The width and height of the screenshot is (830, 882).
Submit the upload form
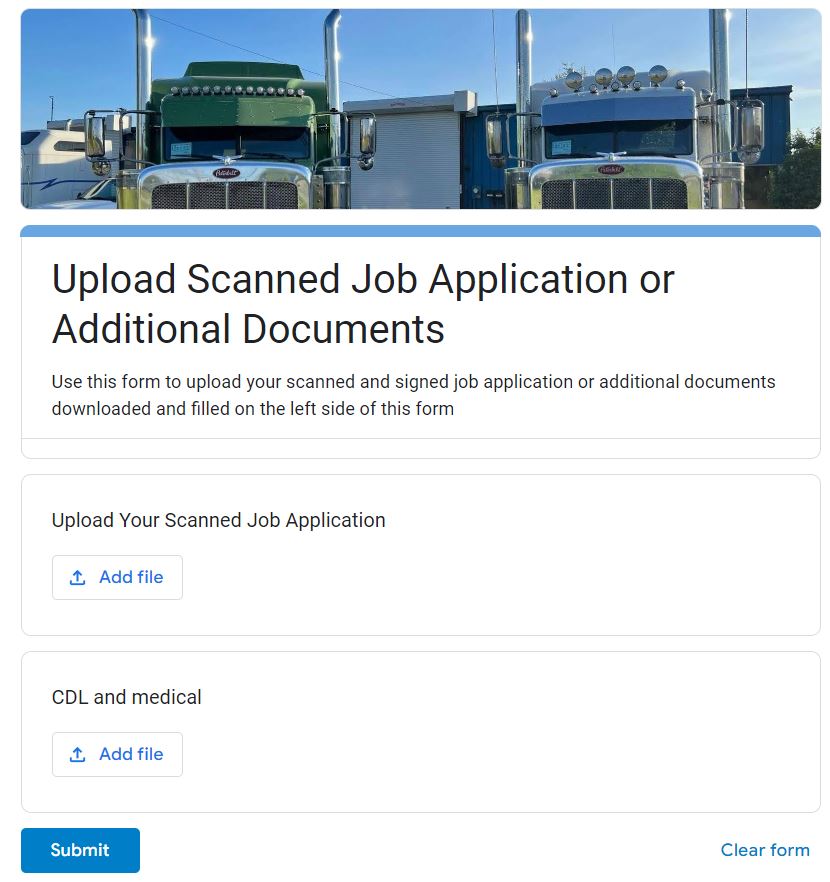click(x=80, y=850)
